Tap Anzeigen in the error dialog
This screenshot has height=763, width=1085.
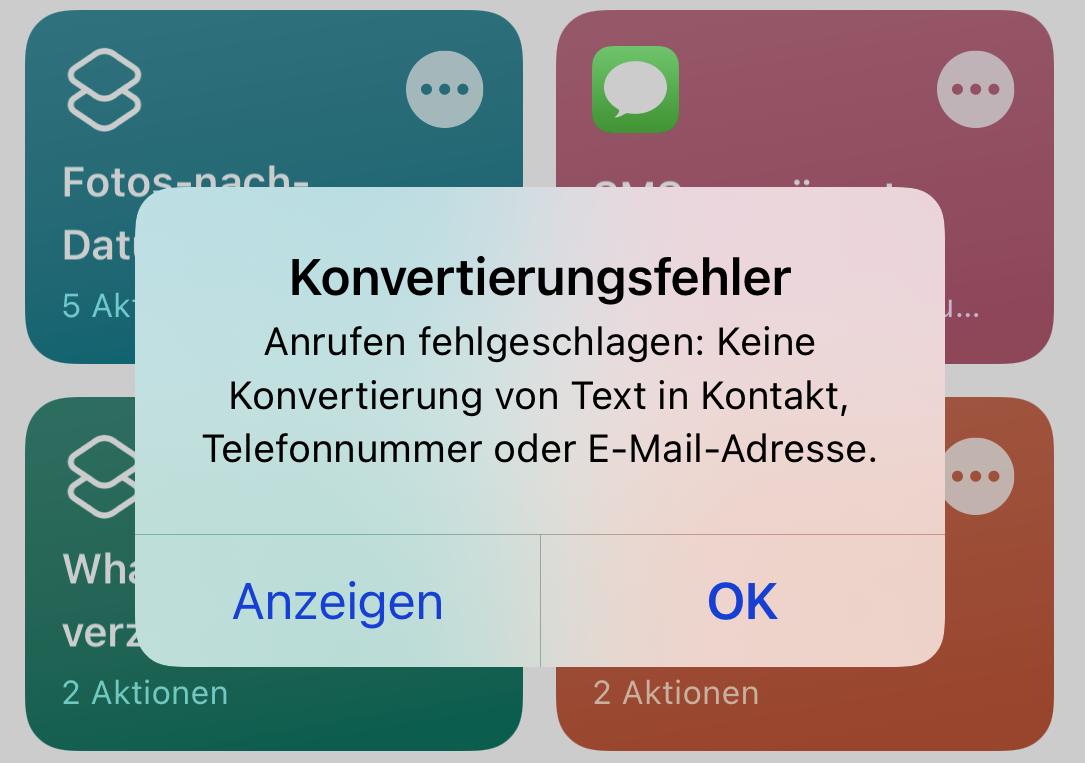tap(338, 601)
